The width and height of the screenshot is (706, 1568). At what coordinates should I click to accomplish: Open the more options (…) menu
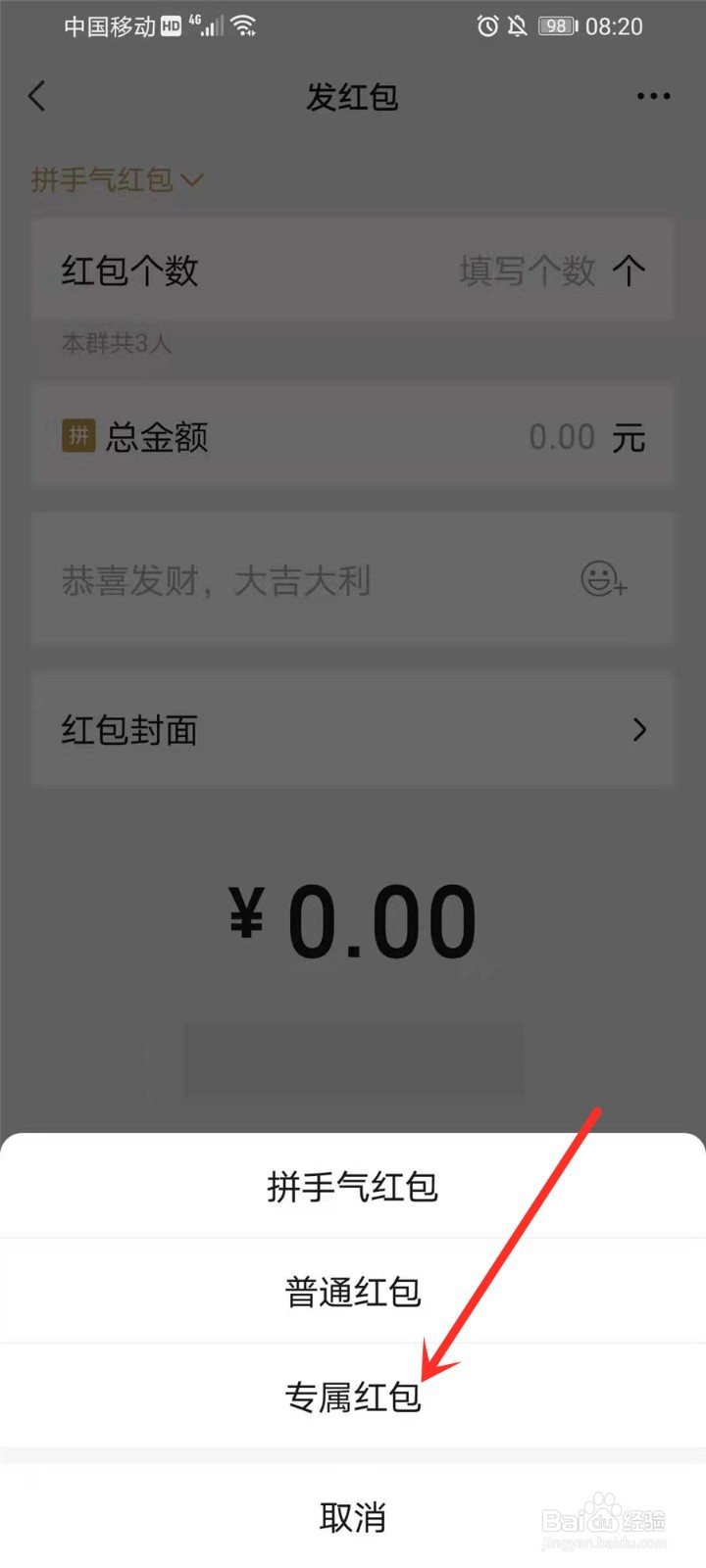[x=651, y=96]
